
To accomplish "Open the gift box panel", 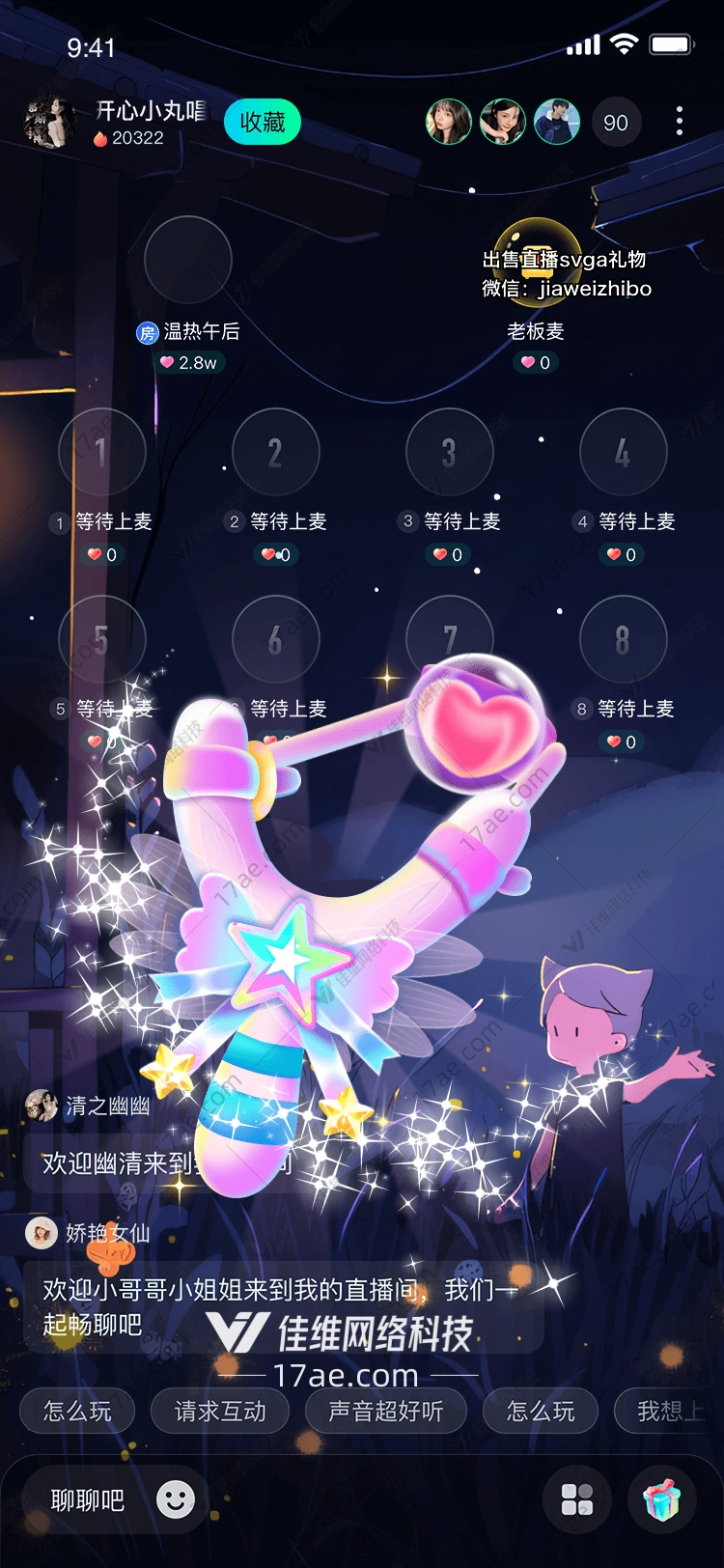I will (662, 1499).
